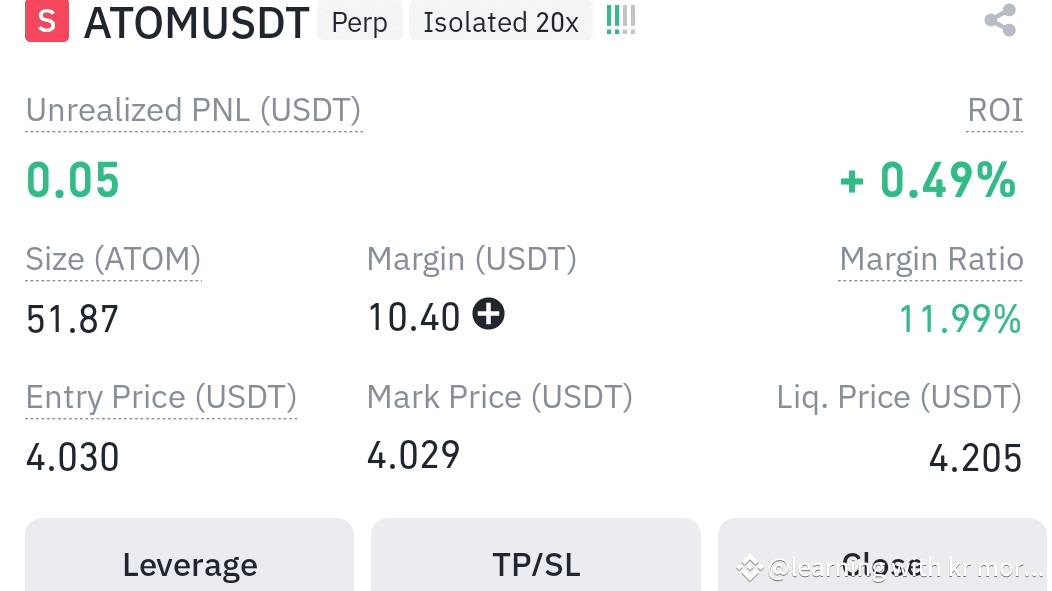The height and width of the screenshot is (591, 1052).
Task: Close the ATOMUSDT position
Action: click(x=882, y=562)
